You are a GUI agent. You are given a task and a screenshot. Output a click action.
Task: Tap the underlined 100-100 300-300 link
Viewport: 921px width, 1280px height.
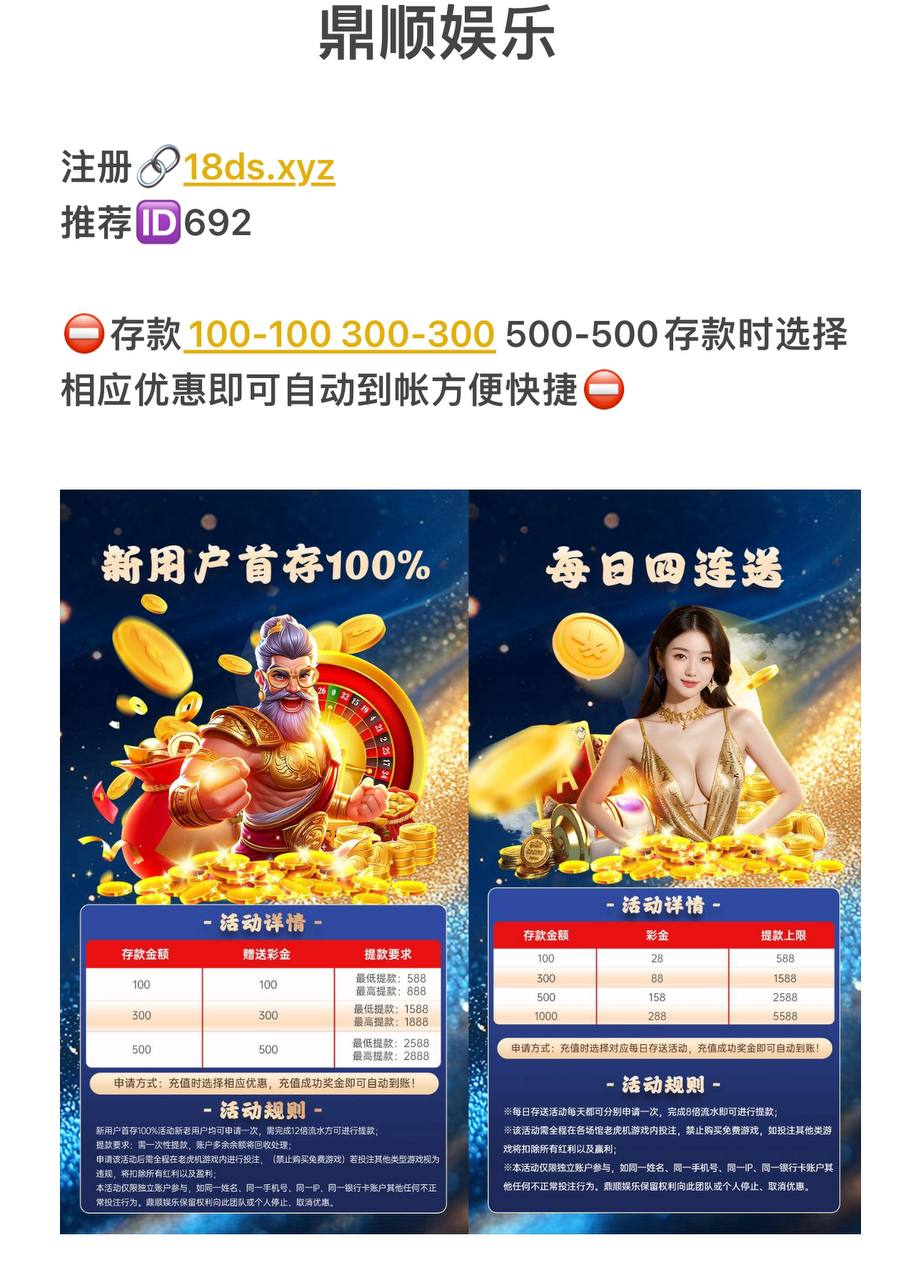point(340,335)
